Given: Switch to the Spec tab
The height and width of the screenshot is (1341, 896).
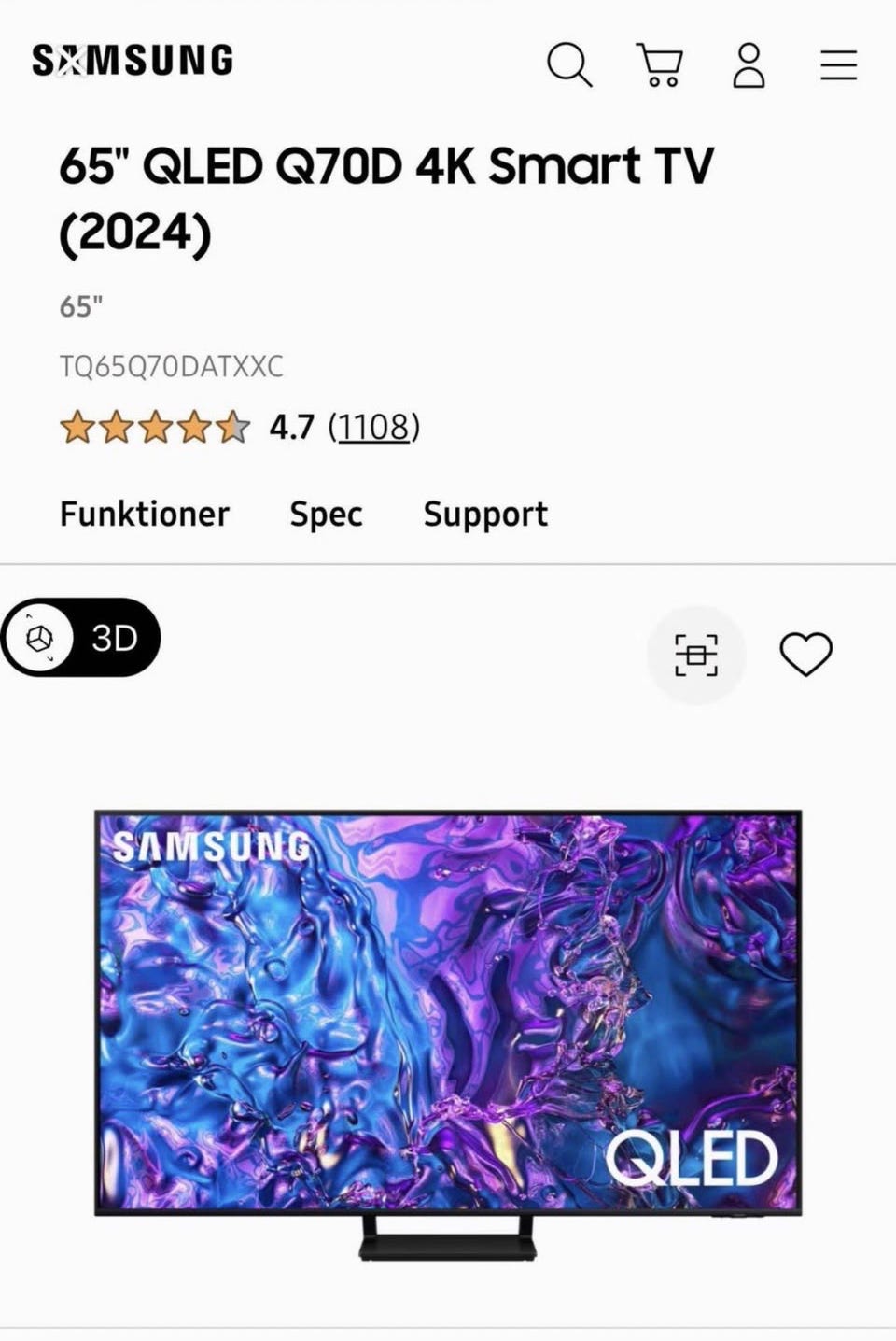Looking at the screenshot, I should [326, 515].
